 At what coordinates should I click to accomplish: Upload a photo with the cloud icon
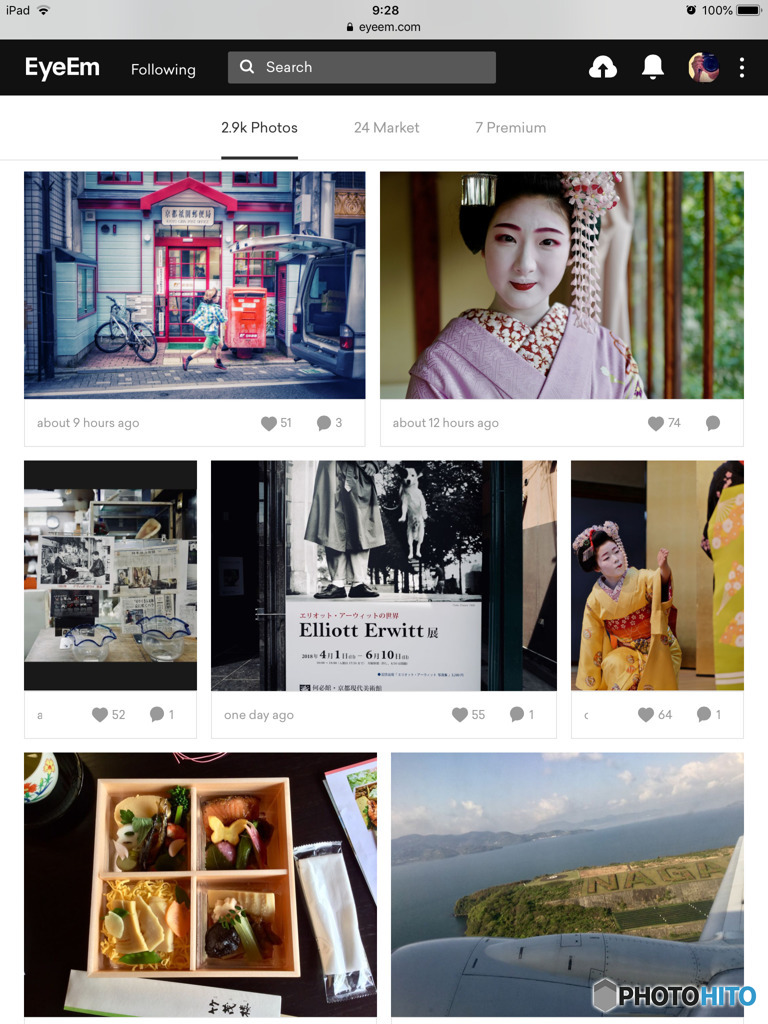click(x=603, y=67)
